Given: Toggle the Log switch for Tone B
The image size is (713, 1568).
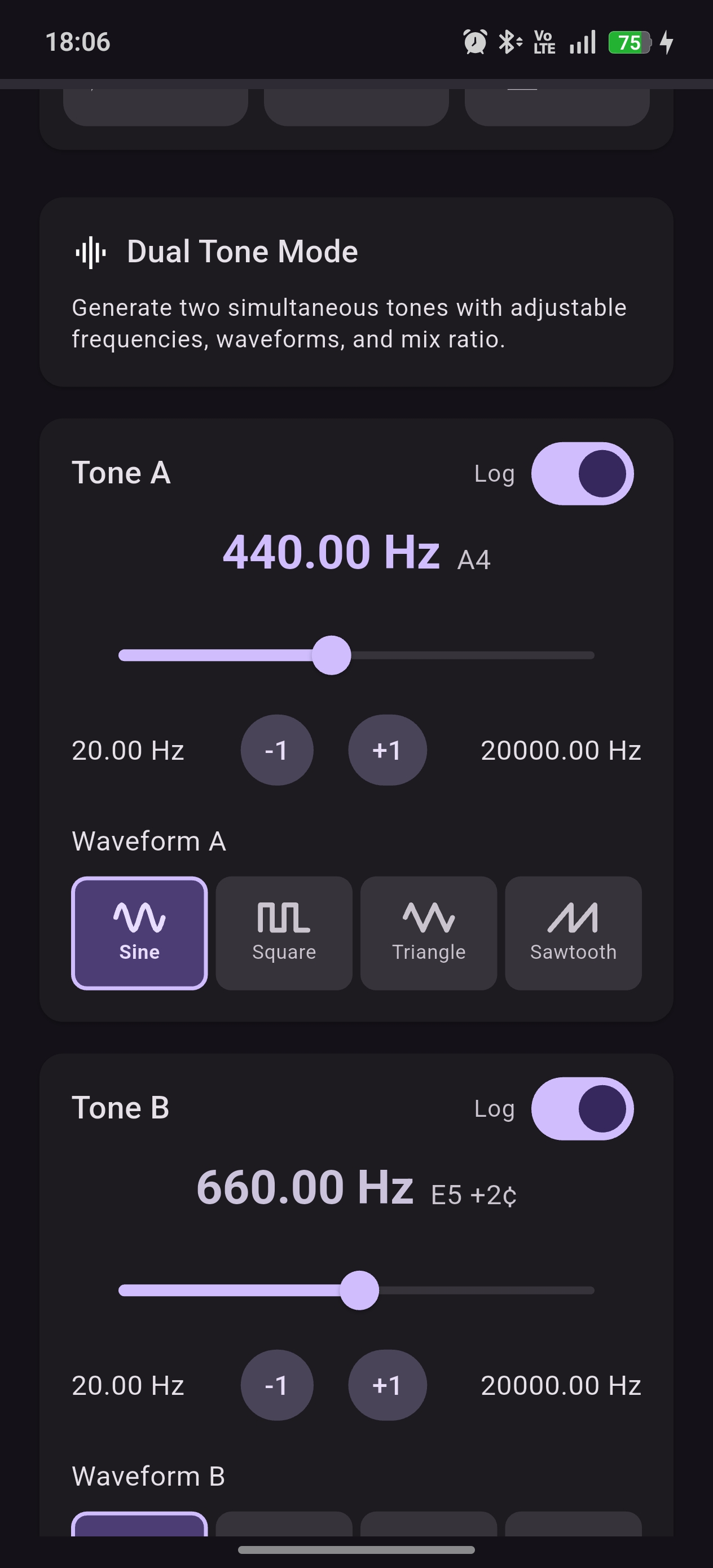Looking at the screenshot, I should point(582,1108).
